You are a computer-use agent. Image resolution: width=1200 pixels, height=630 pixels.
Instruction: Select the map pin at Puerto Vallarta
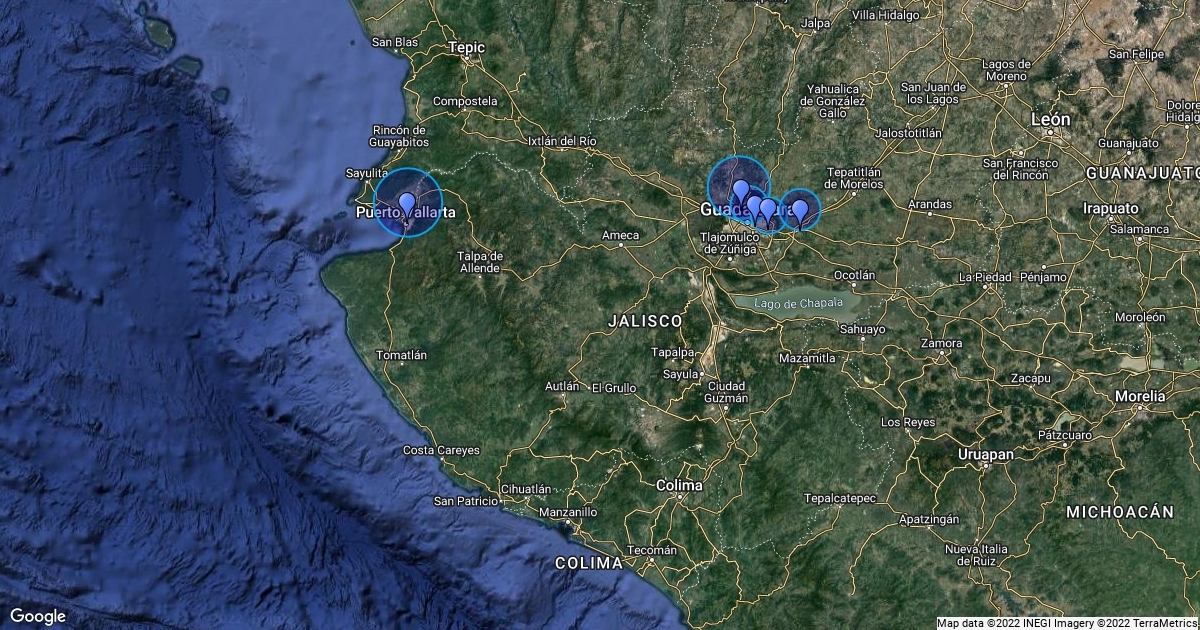[407, 204]
